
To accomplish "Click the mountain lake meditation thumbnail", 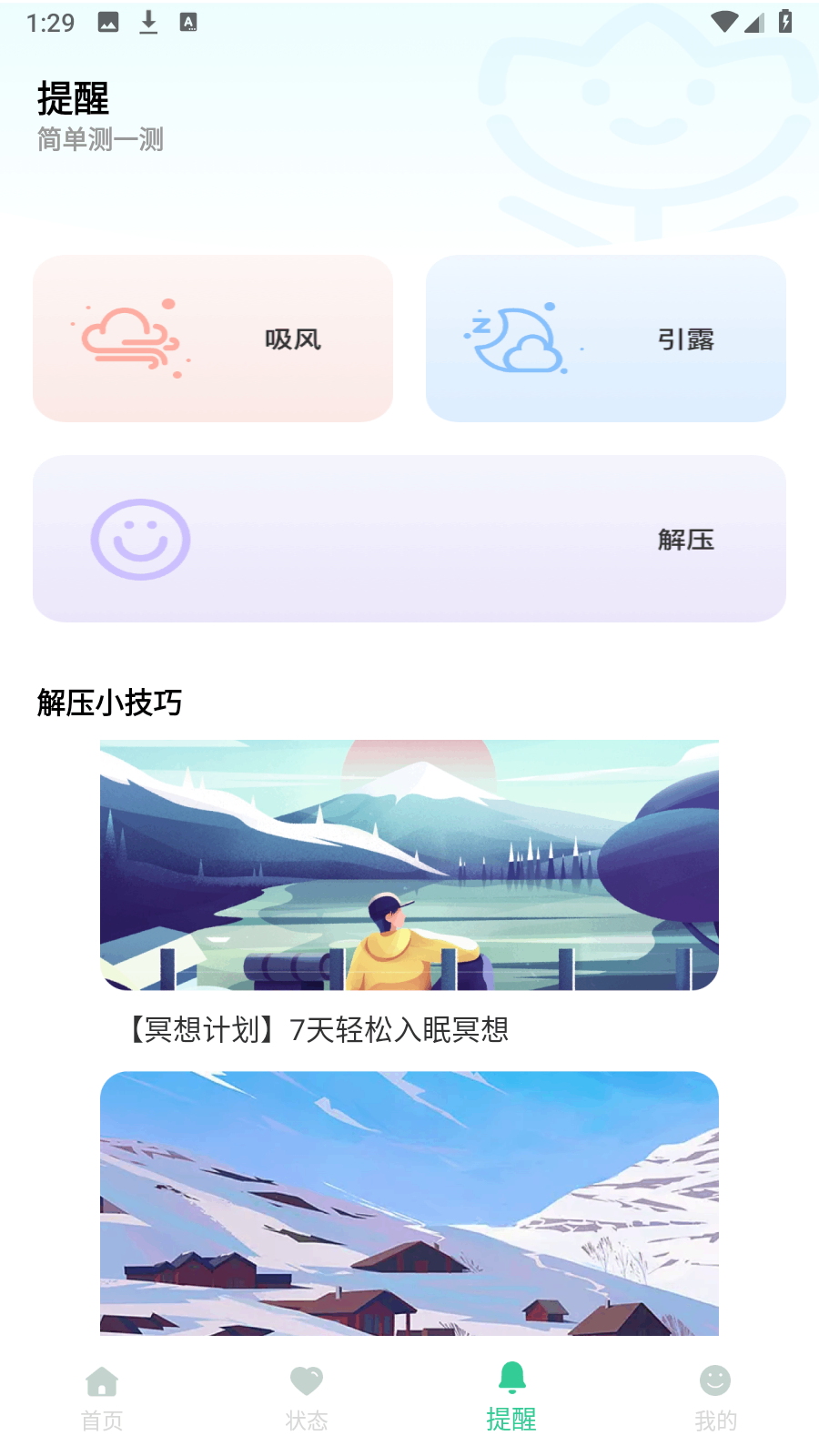I will pyautogui.click(x=409, y=864).
